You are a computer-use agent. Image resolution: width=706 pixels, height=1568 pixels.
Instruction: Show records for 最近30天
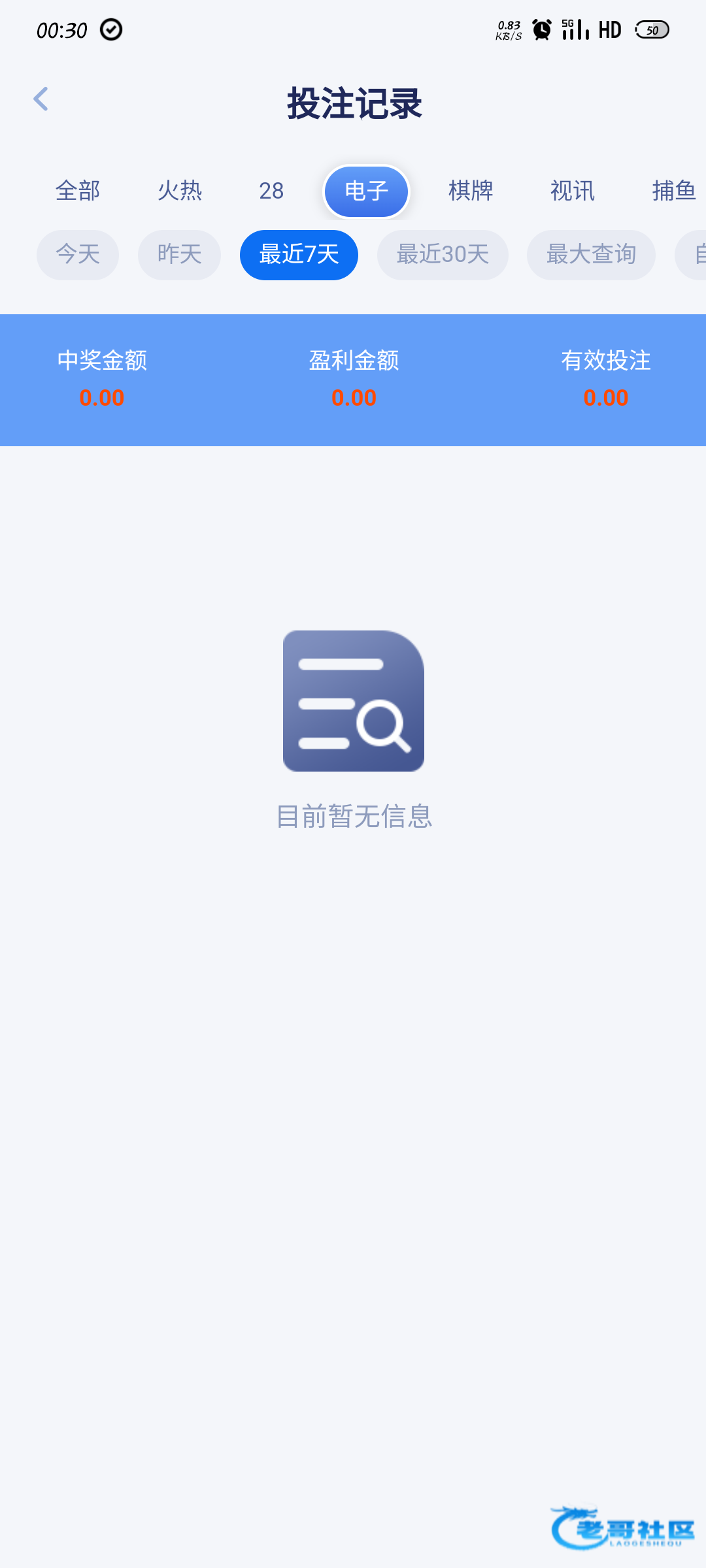click(x=443, y=254)
